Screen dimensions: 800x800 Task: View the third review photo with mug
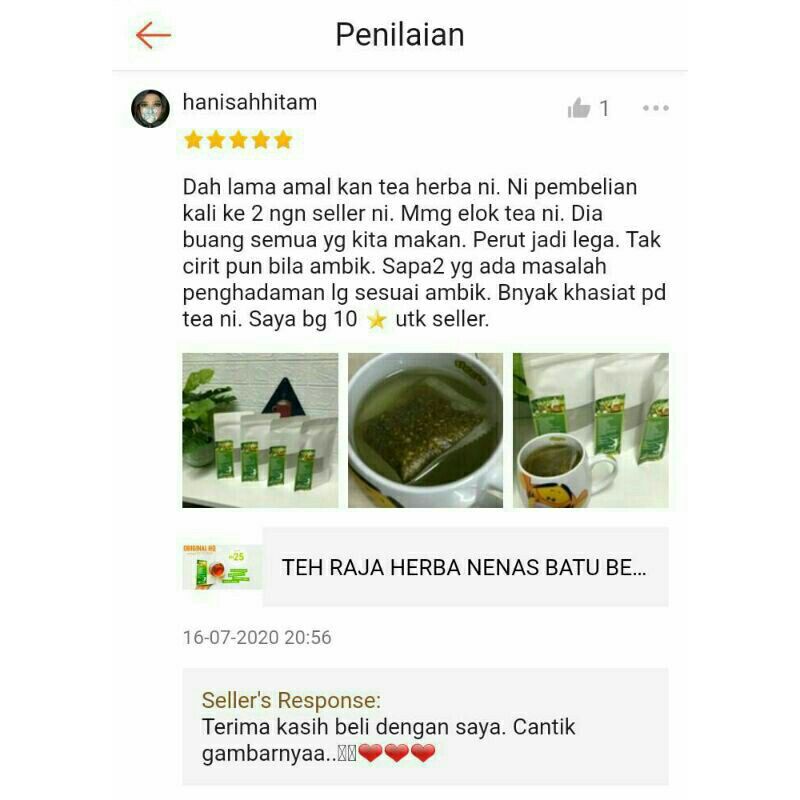tap(590, 430)
